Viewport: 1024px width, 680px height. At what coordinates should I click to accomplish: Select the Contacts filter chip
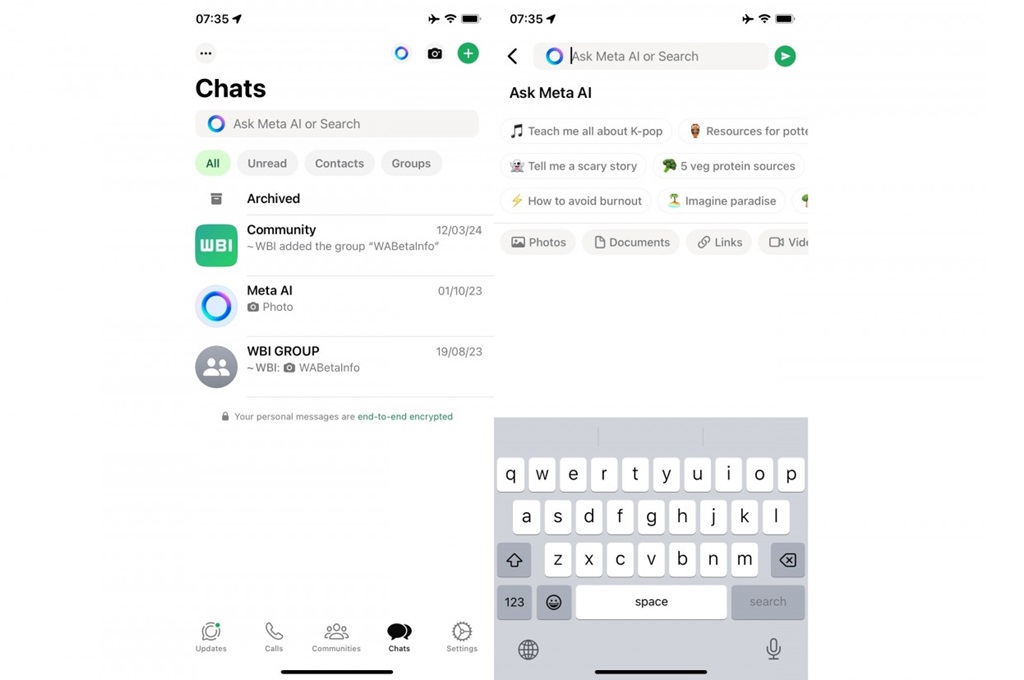click(x=339, y=163)
